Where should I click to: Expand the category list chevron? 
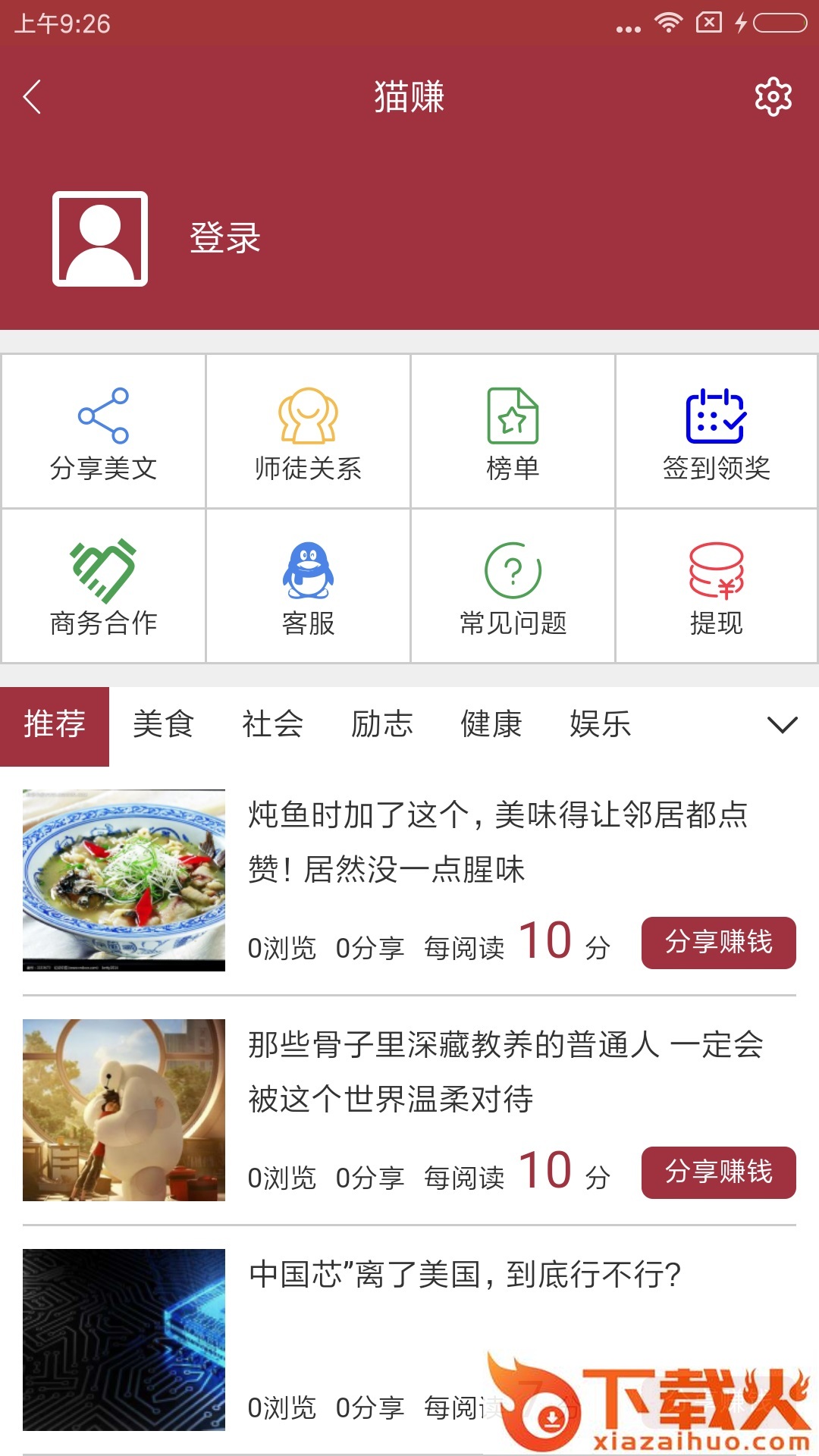(x=782, y=725)
